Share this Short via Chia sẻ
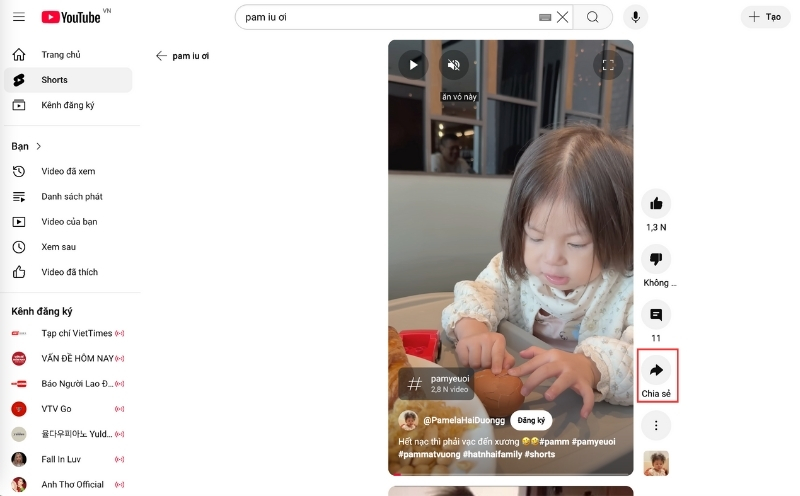The height and width of the screenshot is (496, 800). point(657,371)
